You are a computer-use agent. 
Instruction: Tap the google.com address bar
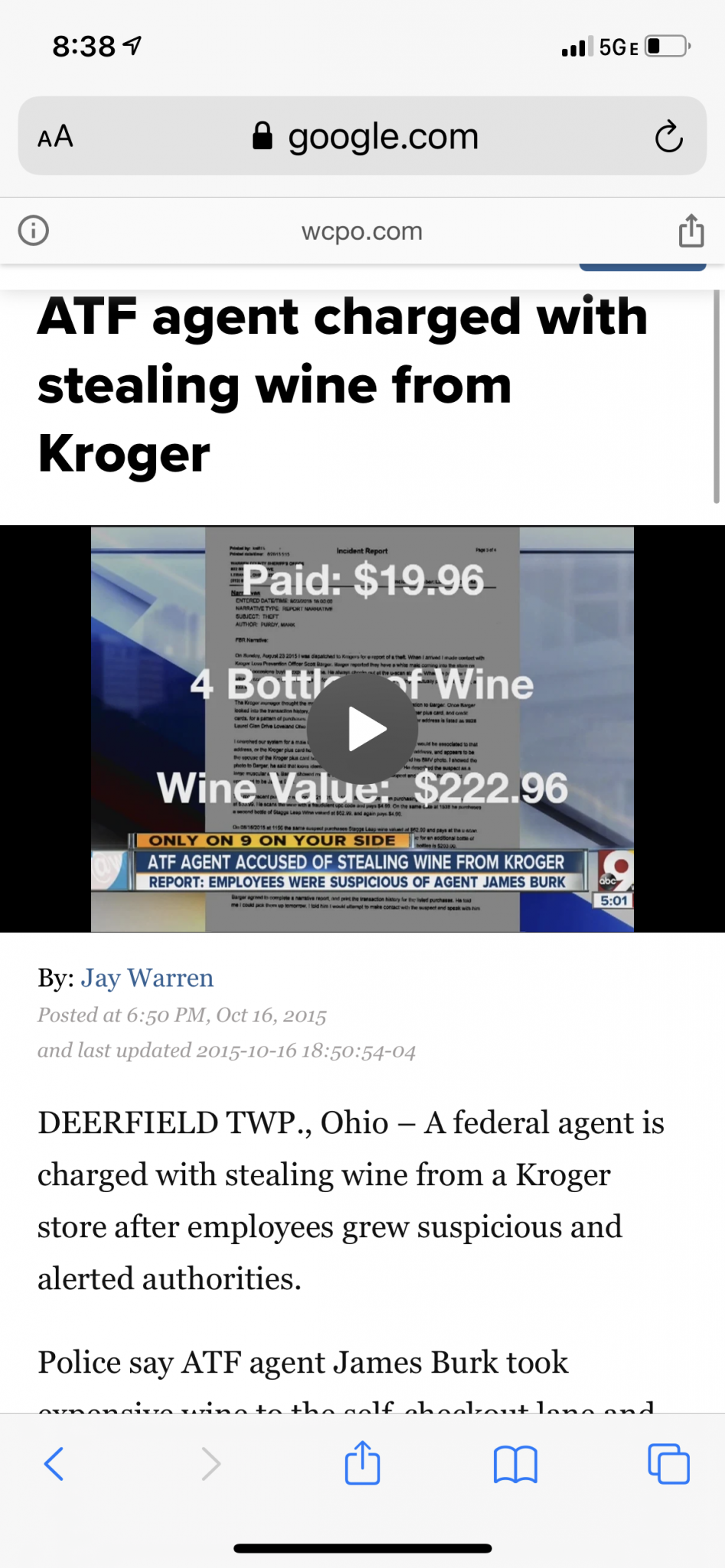pos(364,137)
